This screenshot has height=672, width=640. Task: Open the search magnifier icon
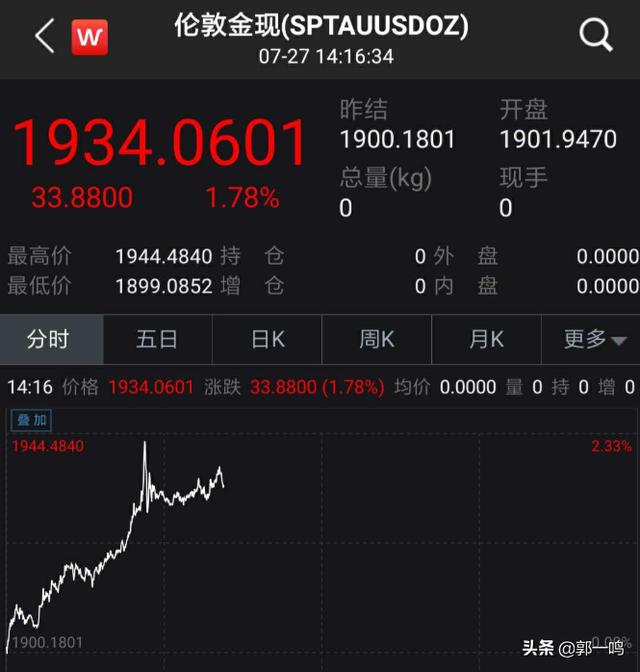click(596, 37)
